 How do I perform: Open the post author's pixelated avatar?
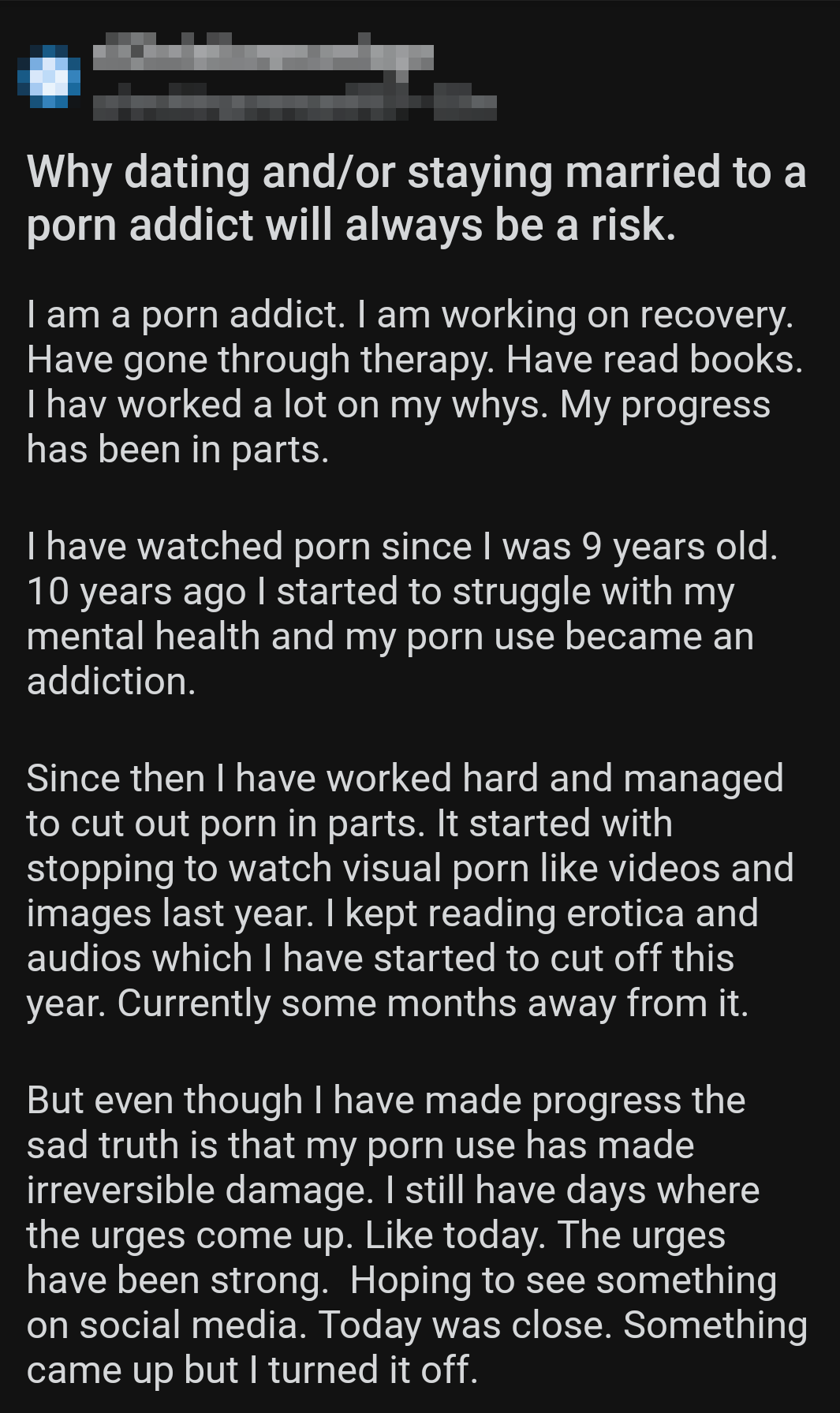tap(49, 77)
